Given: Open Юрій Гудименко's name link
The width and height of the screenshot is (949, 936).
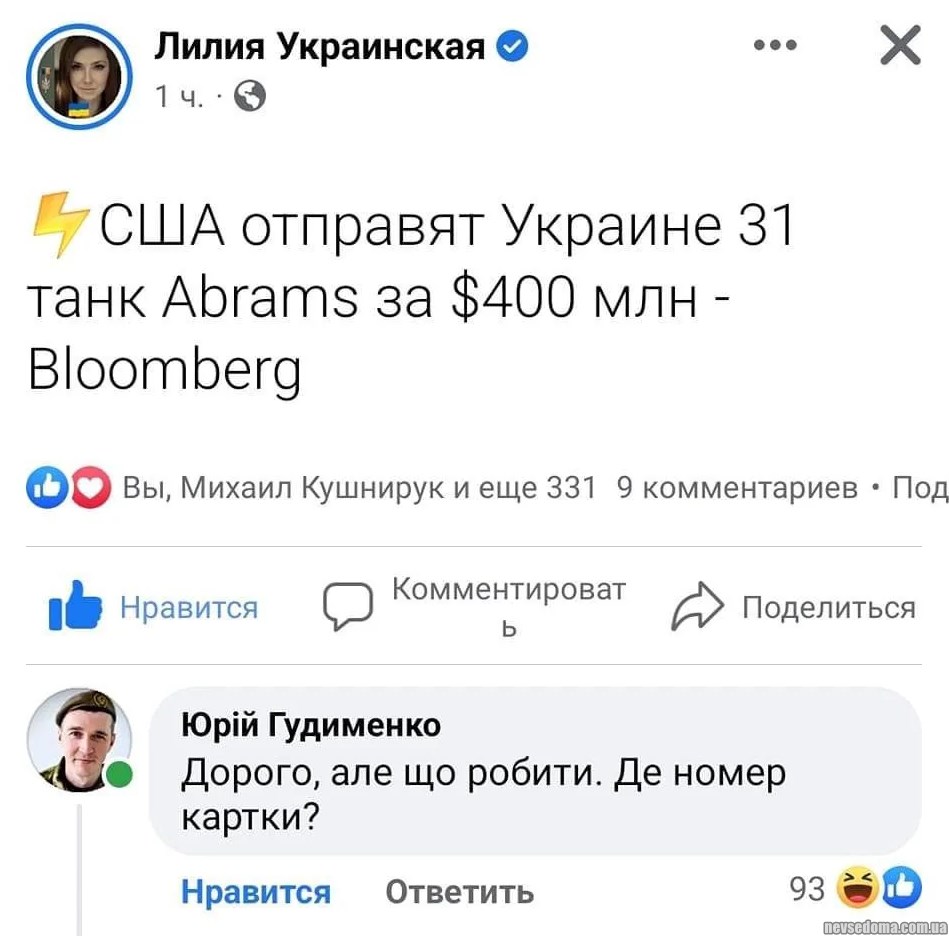Looking at the screenshot, I should [x=311, y=724].
